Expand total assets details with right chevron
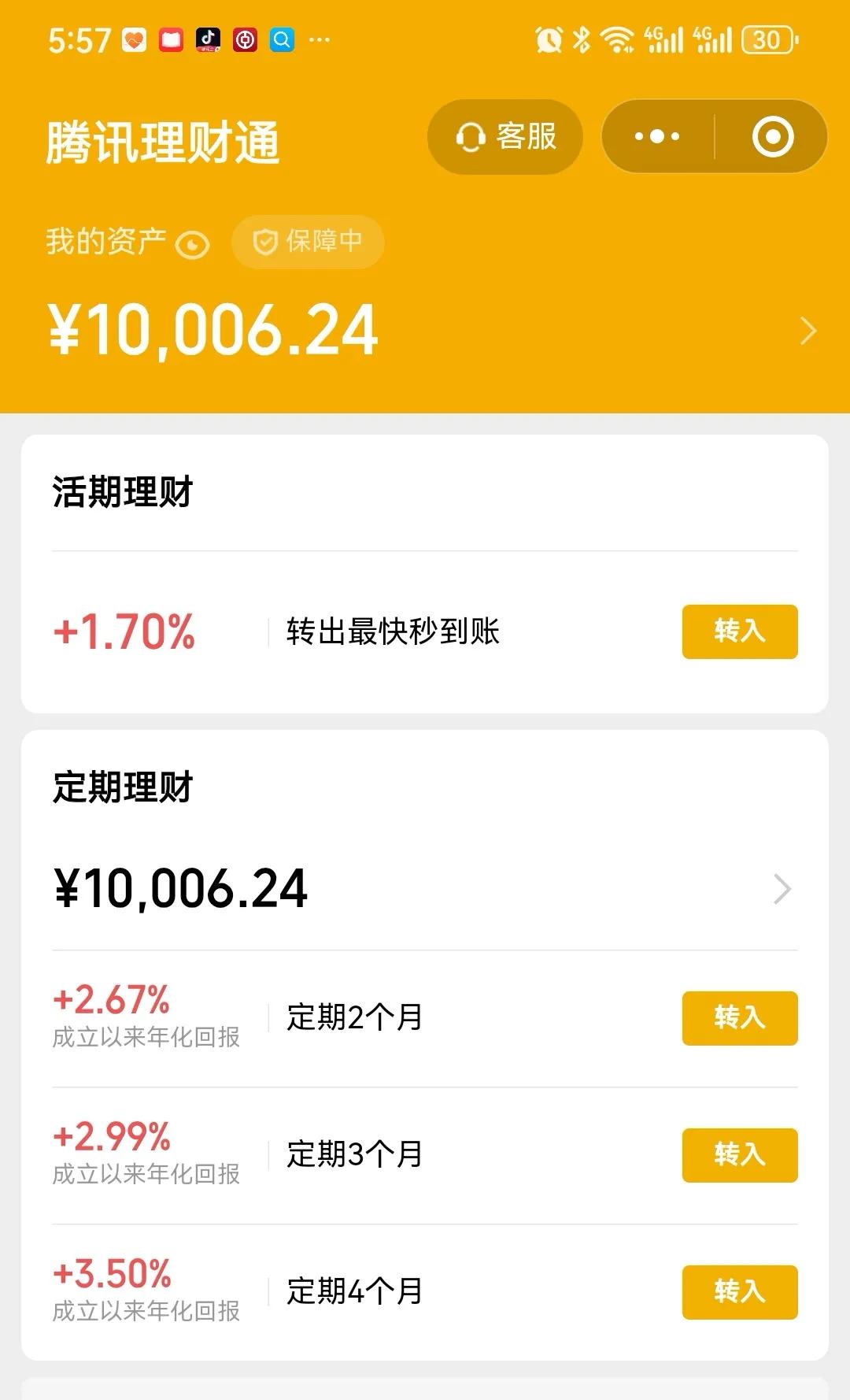The height and width of the screenshot is (1400, 850). [x=807, y=331]
